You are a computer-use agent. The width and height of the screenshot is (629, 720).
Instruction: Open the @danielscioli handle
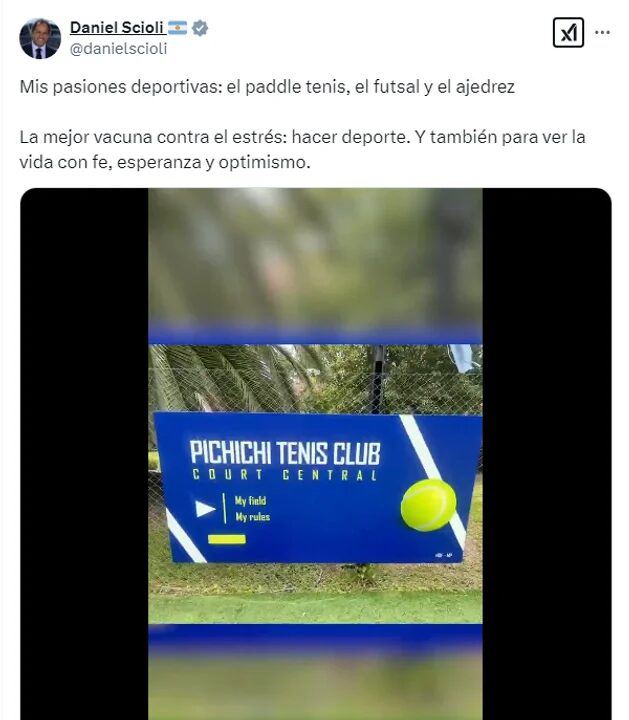tap(117, 48)
